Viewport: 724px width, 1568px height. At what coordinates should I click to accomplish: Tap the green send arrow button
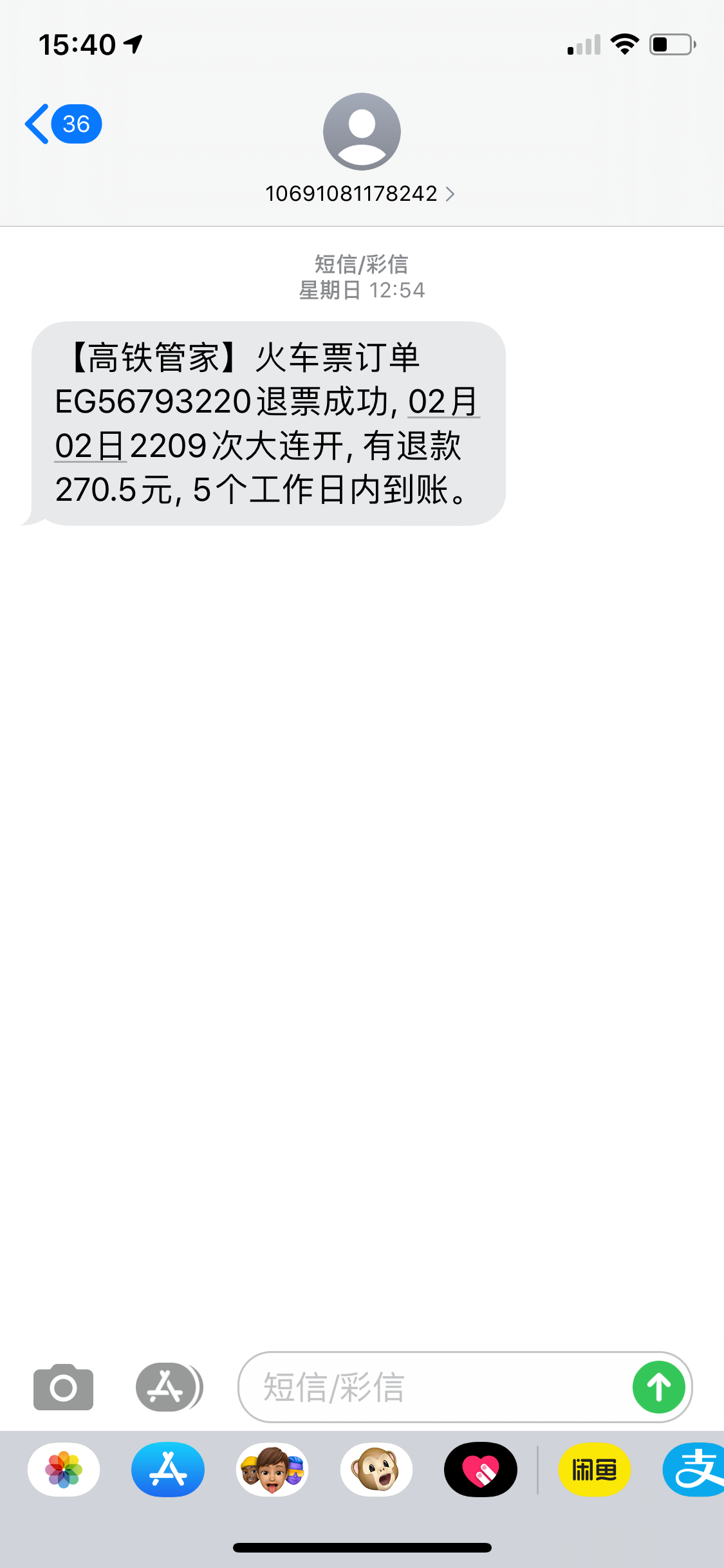pos(658,1387)
